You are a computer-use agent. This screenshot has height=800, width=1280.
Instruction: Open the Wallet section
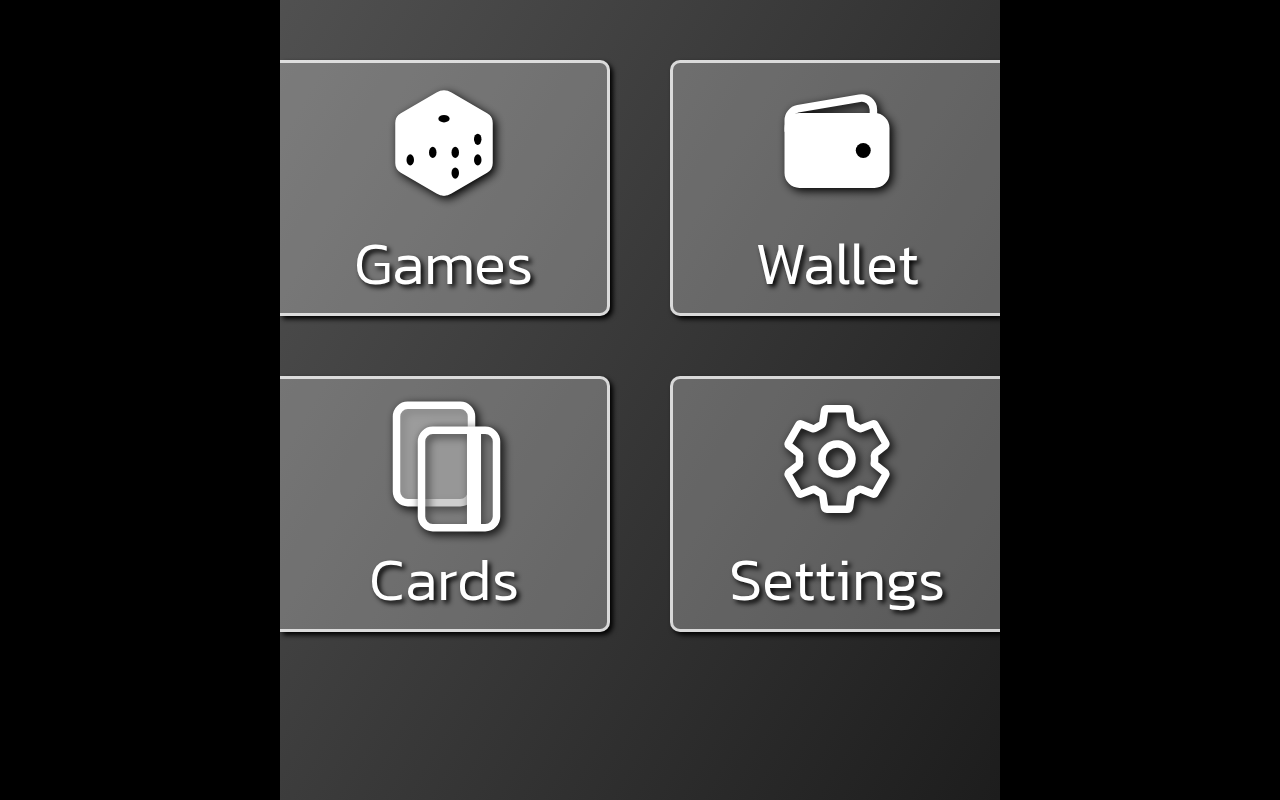[836, 188]
